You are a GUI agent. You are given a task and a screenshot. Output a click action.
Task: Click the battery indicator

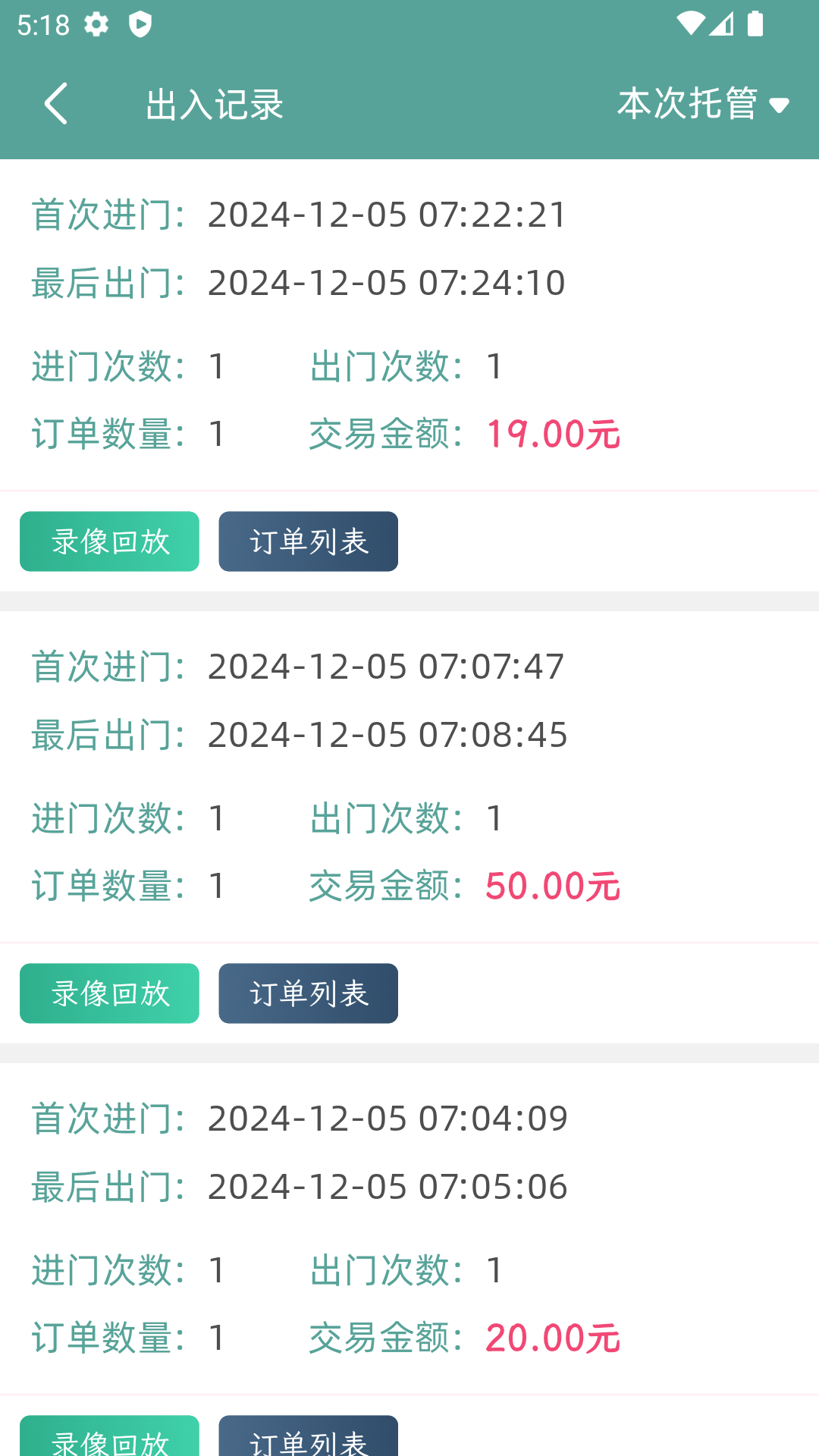click(x=755, y=24)
